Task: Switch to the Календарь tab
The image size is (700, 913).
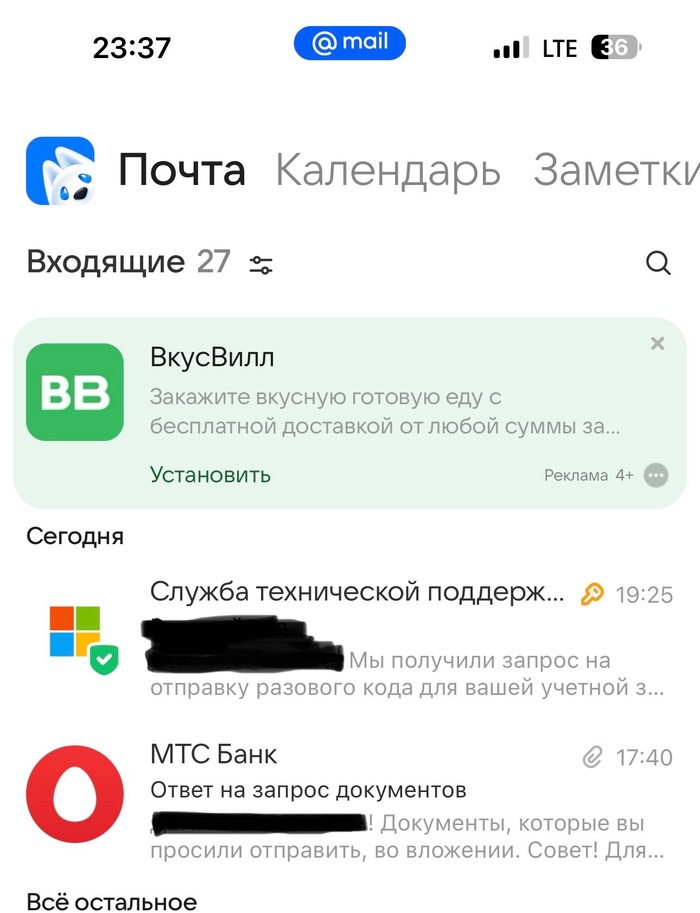Action: (x=388, y=171)
